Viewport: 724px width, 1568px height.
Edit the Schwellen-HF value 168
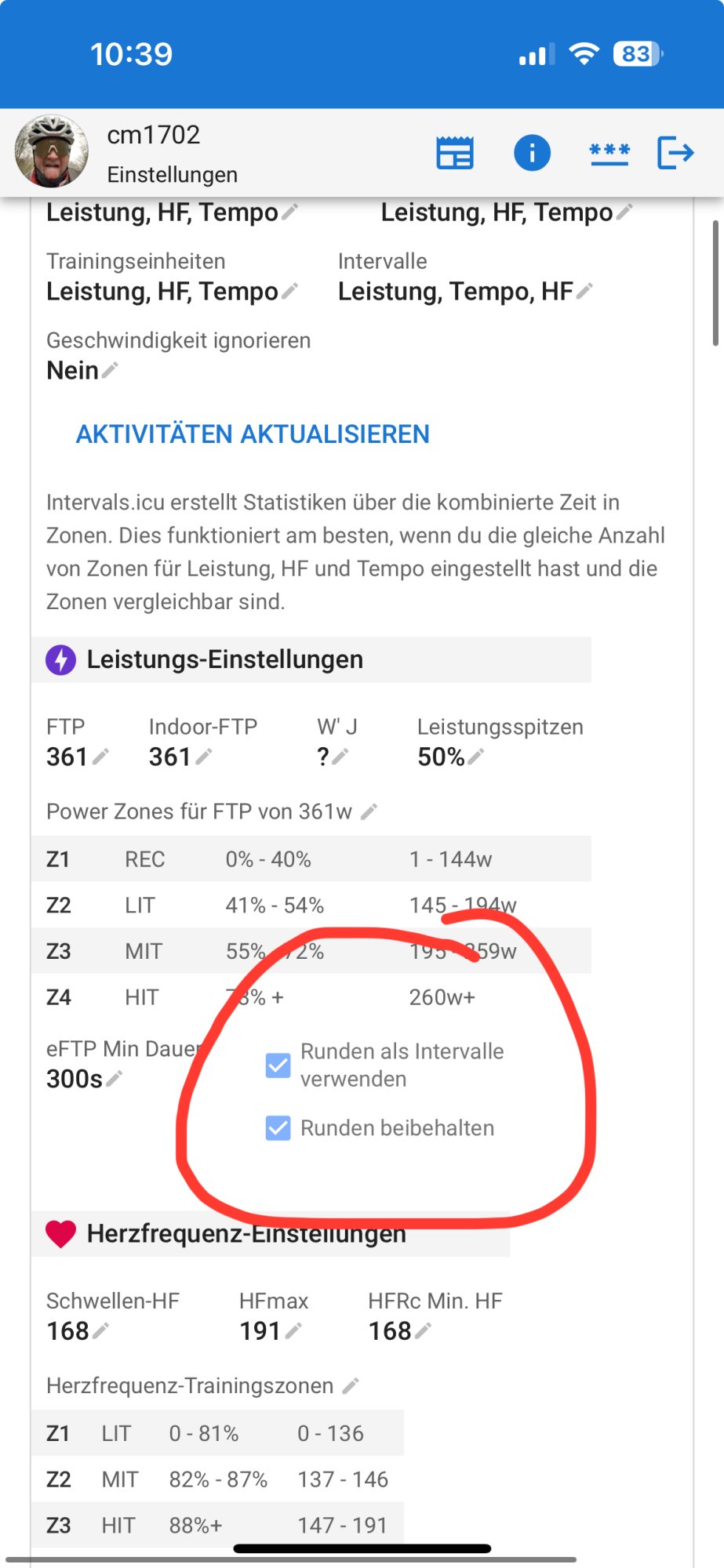click(x=100, y=1330)
